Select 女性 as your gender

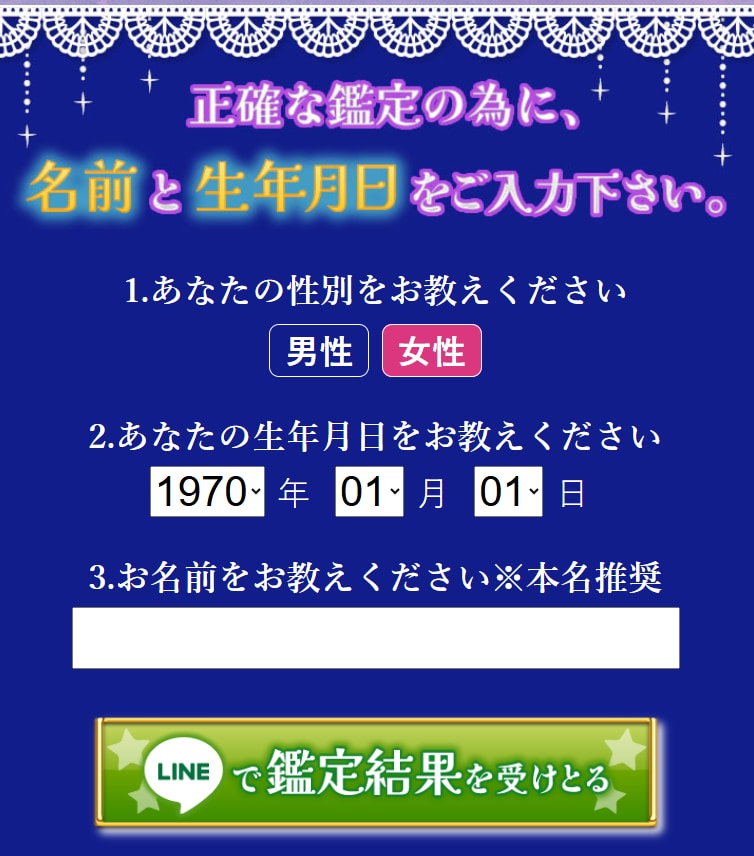[x=431, y=351]
